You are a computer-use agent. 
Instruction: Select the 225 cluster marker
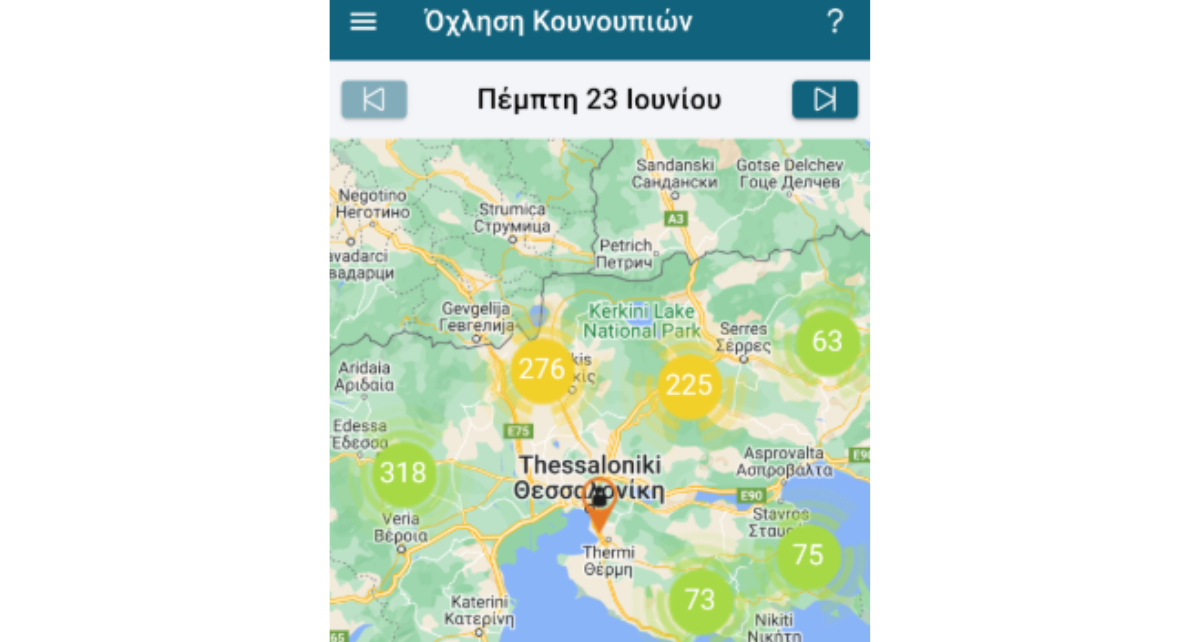click(689, 385)
